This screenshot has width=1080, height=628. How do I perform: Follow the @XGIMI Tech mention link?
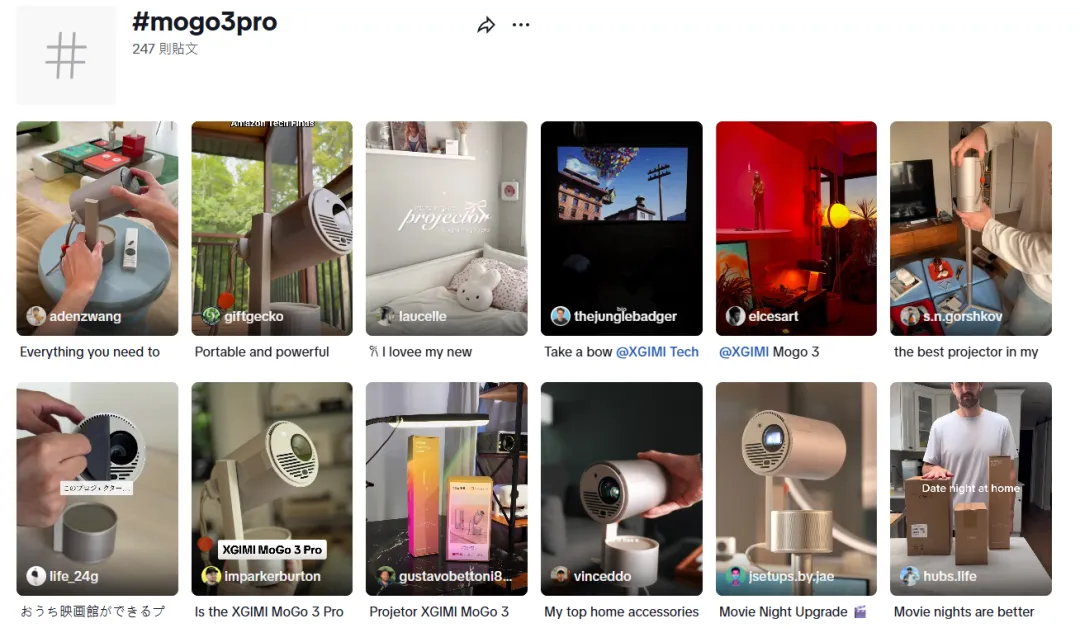(x=657, y=352)
